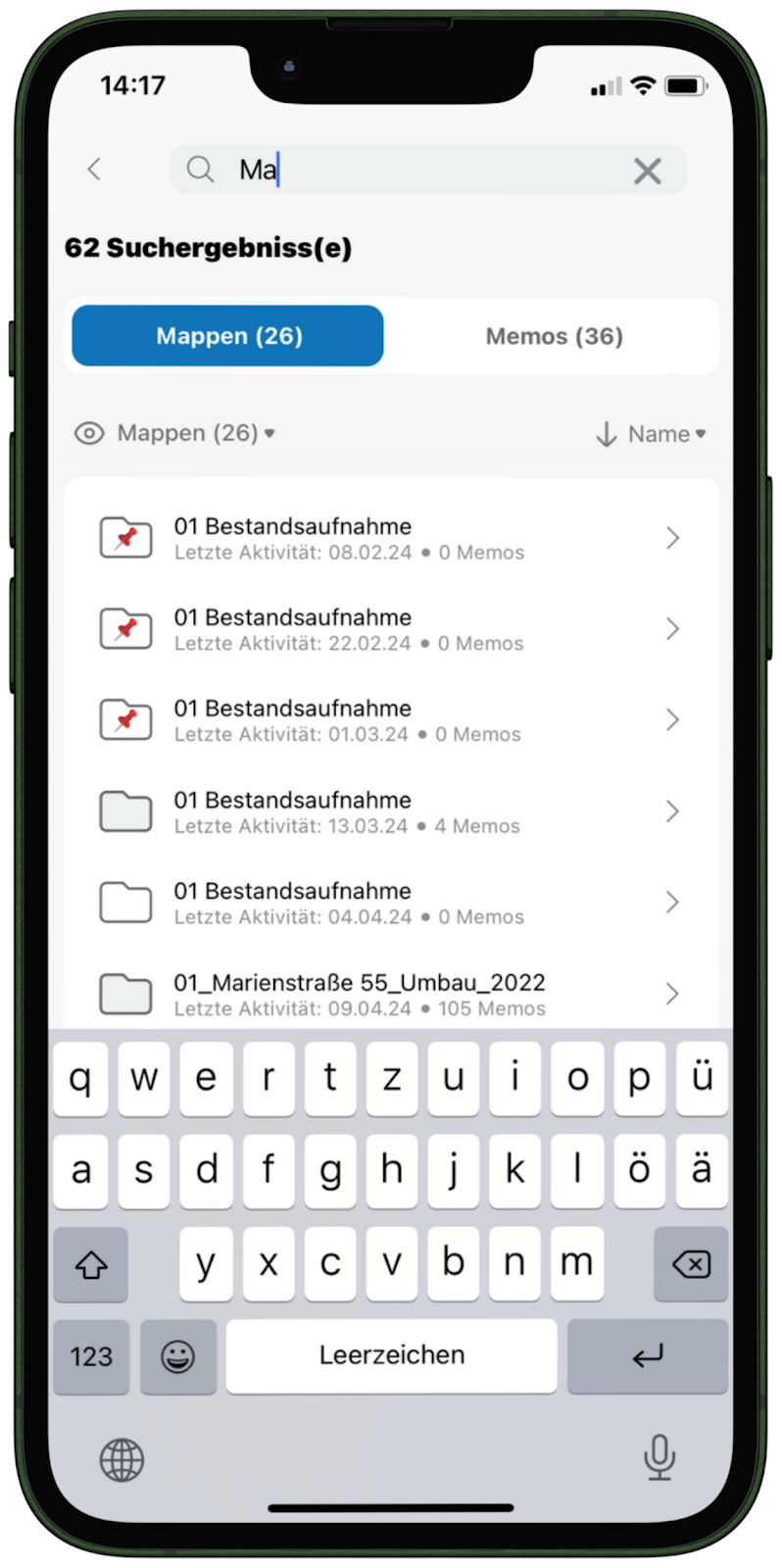Open the 01_Marienstraße 55_Umbau_2022 folder
Screen dimensions: 782x1568
pyautogui.click(x=390, y=994)
